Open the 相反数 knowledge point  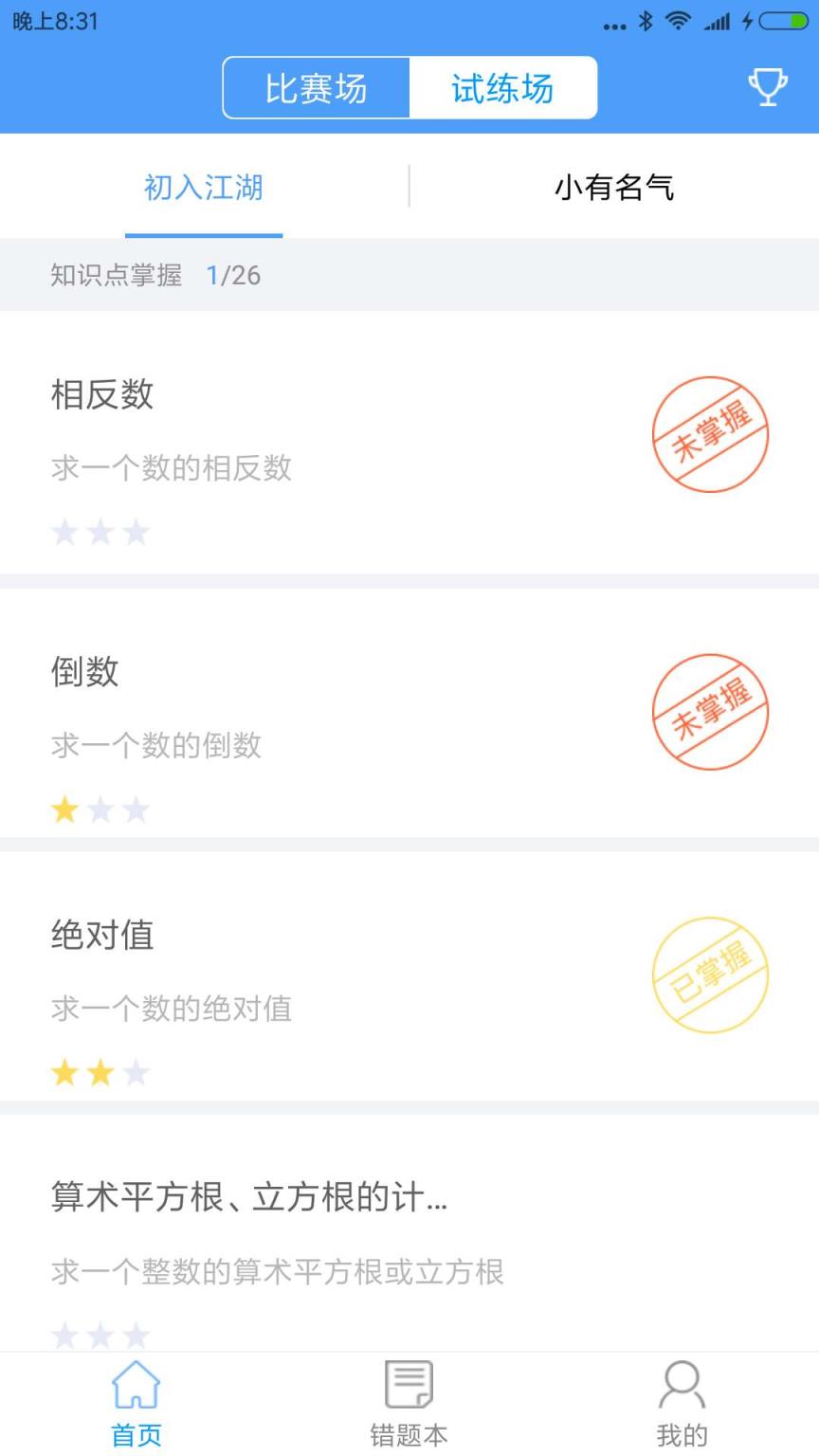tap(102, 396)
